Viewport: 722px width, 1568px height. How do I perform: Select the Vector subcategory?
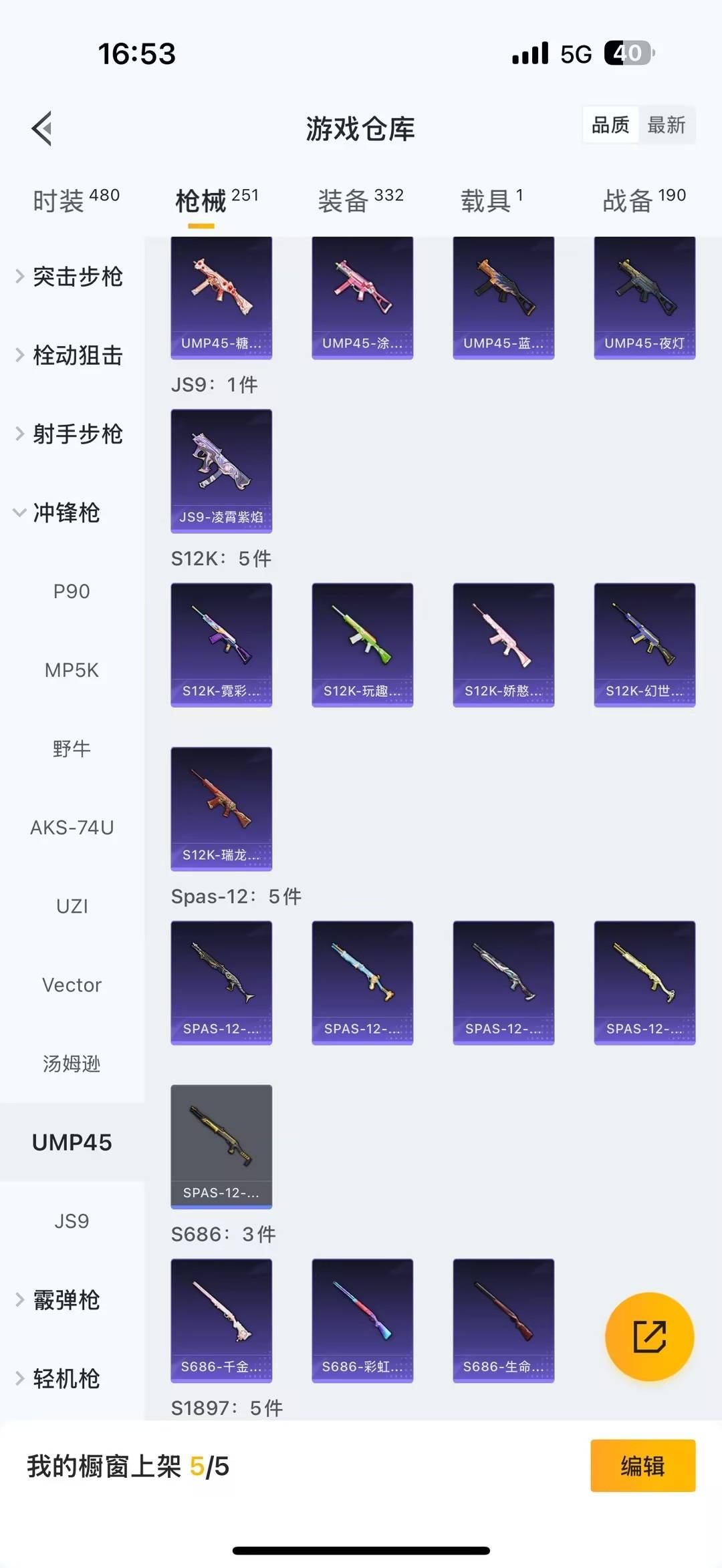click(x=72, y=985)
